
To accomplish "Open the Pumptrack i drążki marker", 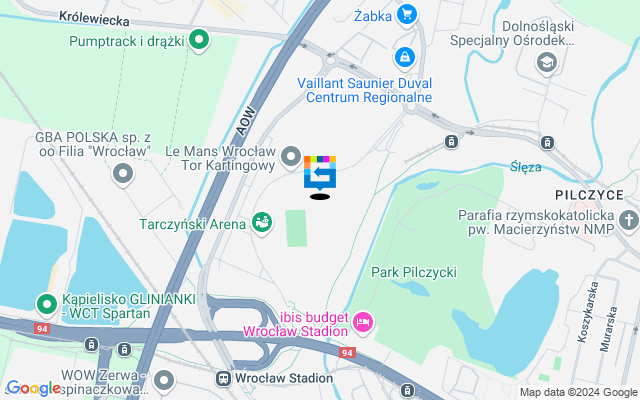I will point(199,41).
